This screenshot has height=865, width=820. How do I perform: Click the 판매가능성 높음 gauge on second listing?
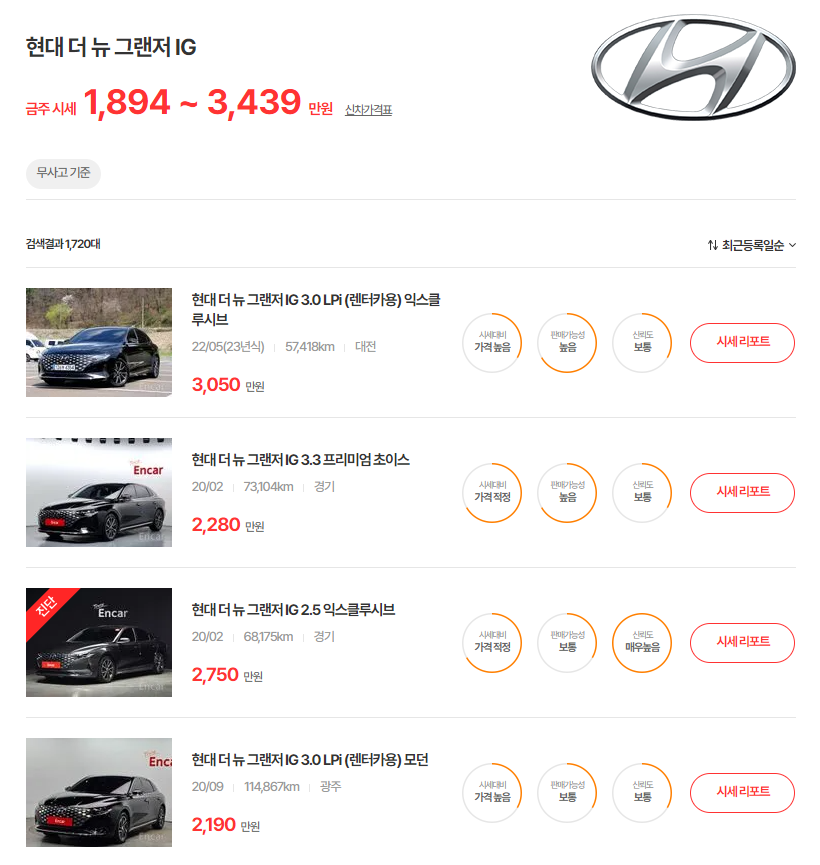[x=567, y=492]
